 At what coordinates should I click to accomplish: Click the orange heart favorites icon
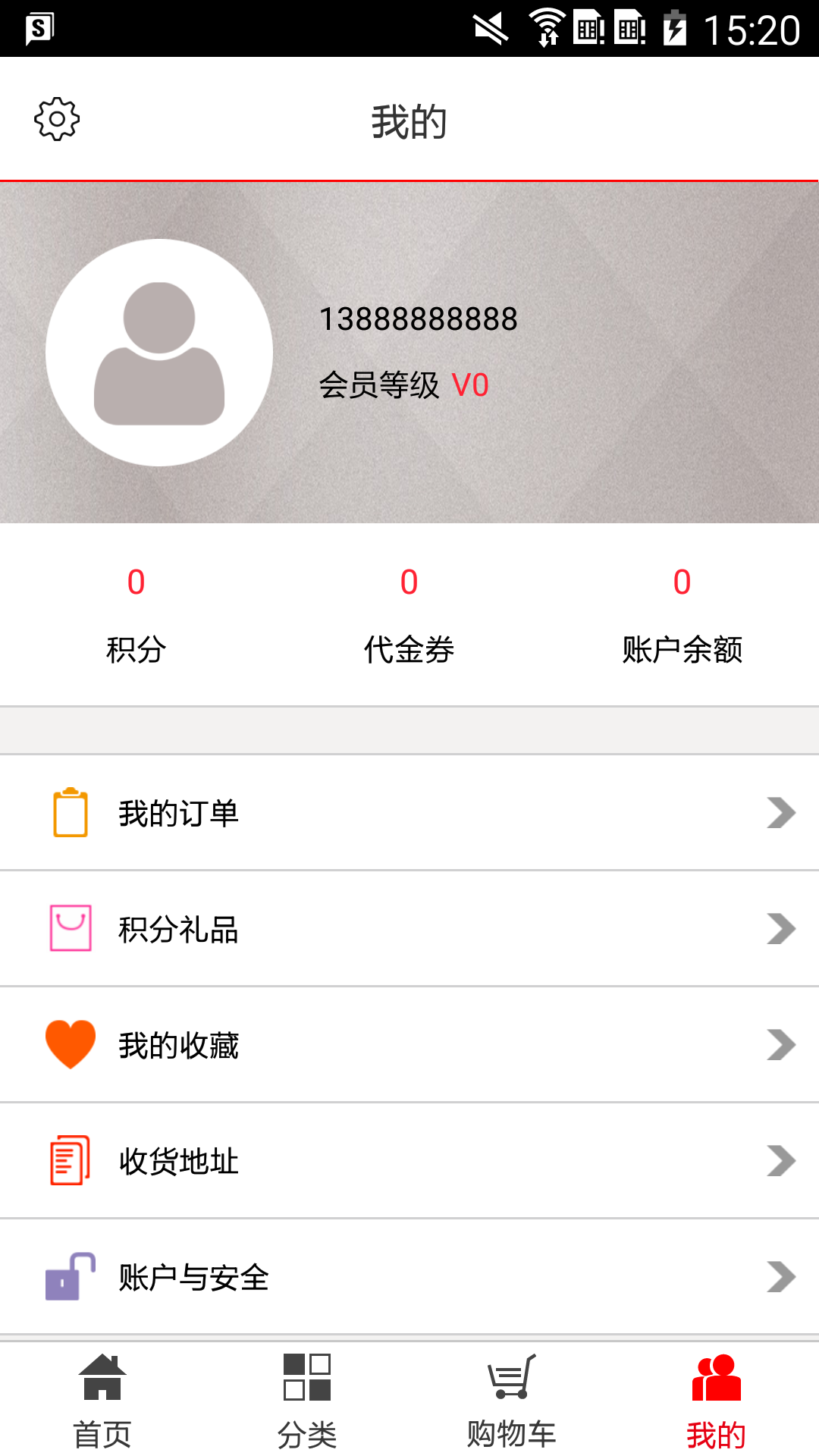click(x=68, y=1045)
